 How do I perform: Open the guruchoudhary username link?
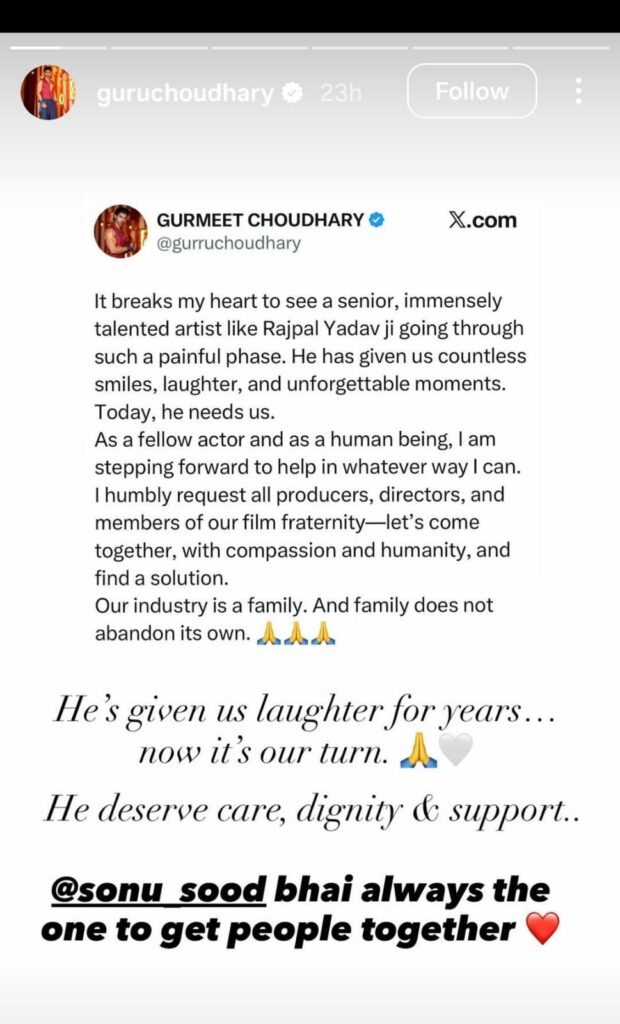[186, 93]
